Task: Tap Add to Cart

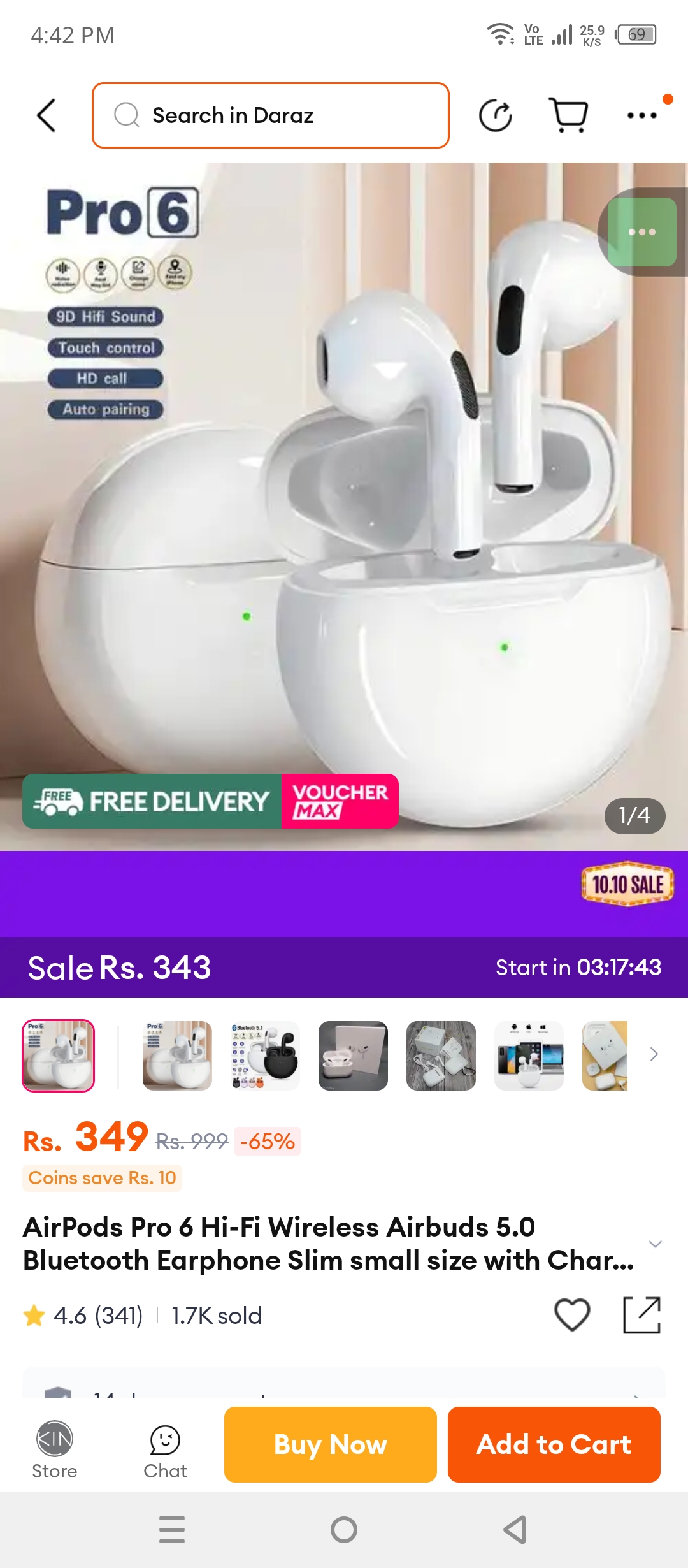Action: 554,1444
